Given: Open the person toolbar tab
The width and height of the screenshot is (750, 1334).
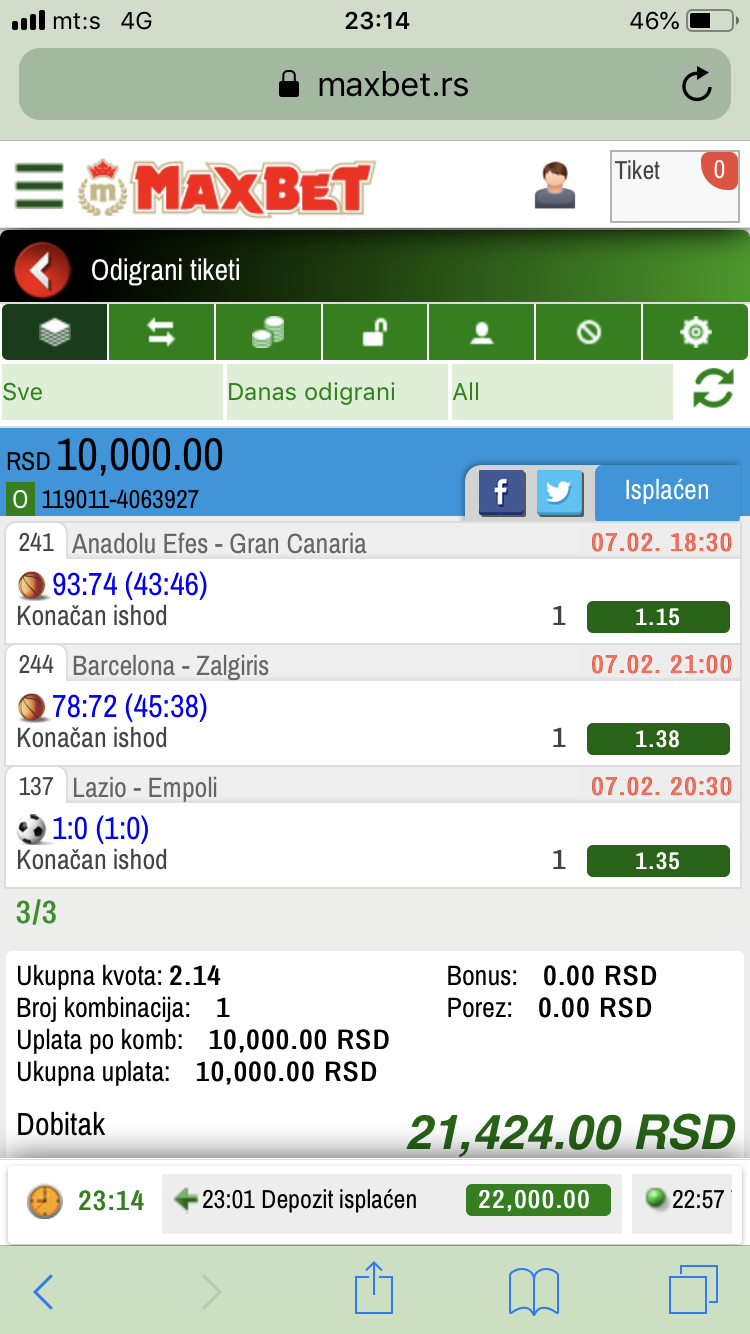Looking at the screenshot, I should tap(482, 332).
